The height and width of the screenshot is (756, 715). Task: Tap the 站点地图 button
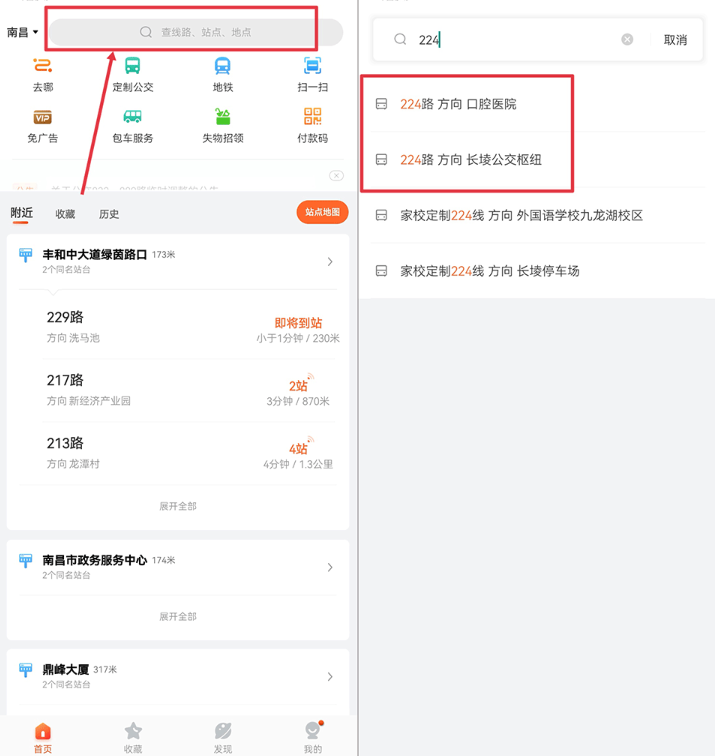322,212
